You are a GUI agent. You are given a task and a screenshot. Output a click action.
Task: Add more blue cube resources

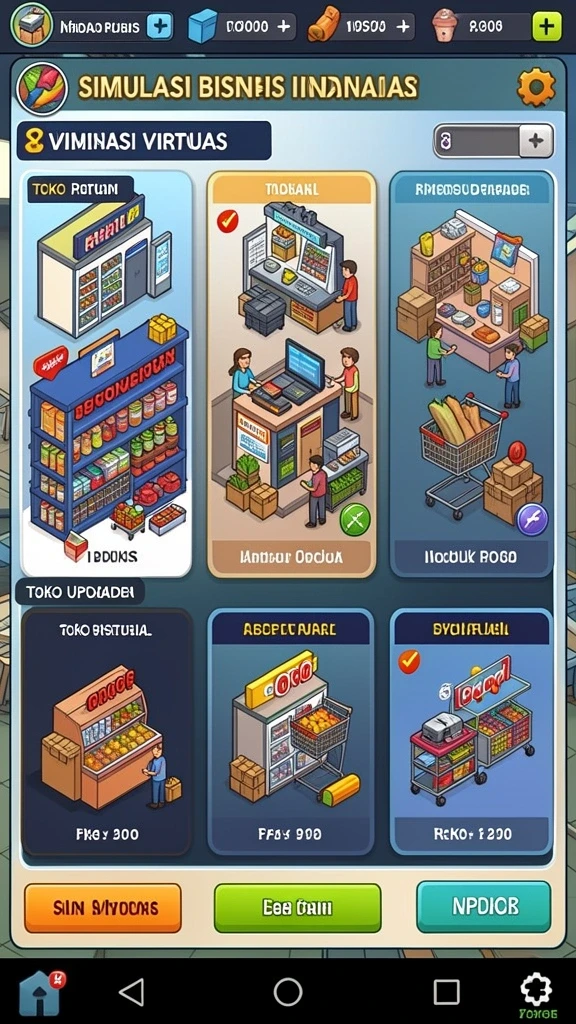pyautogui.click(x=283, y=27)
